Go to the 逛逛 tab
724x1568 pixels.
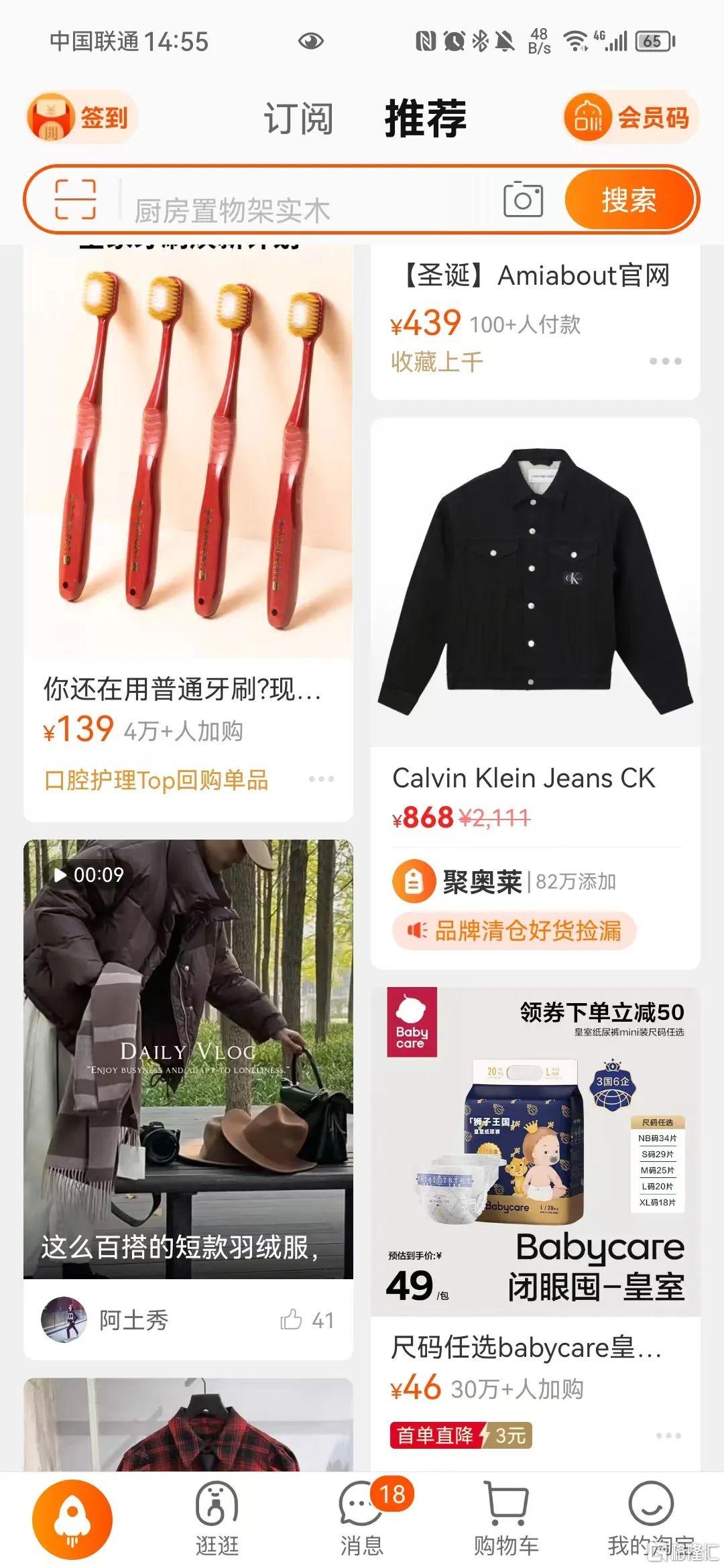(x=217, y=1518)
